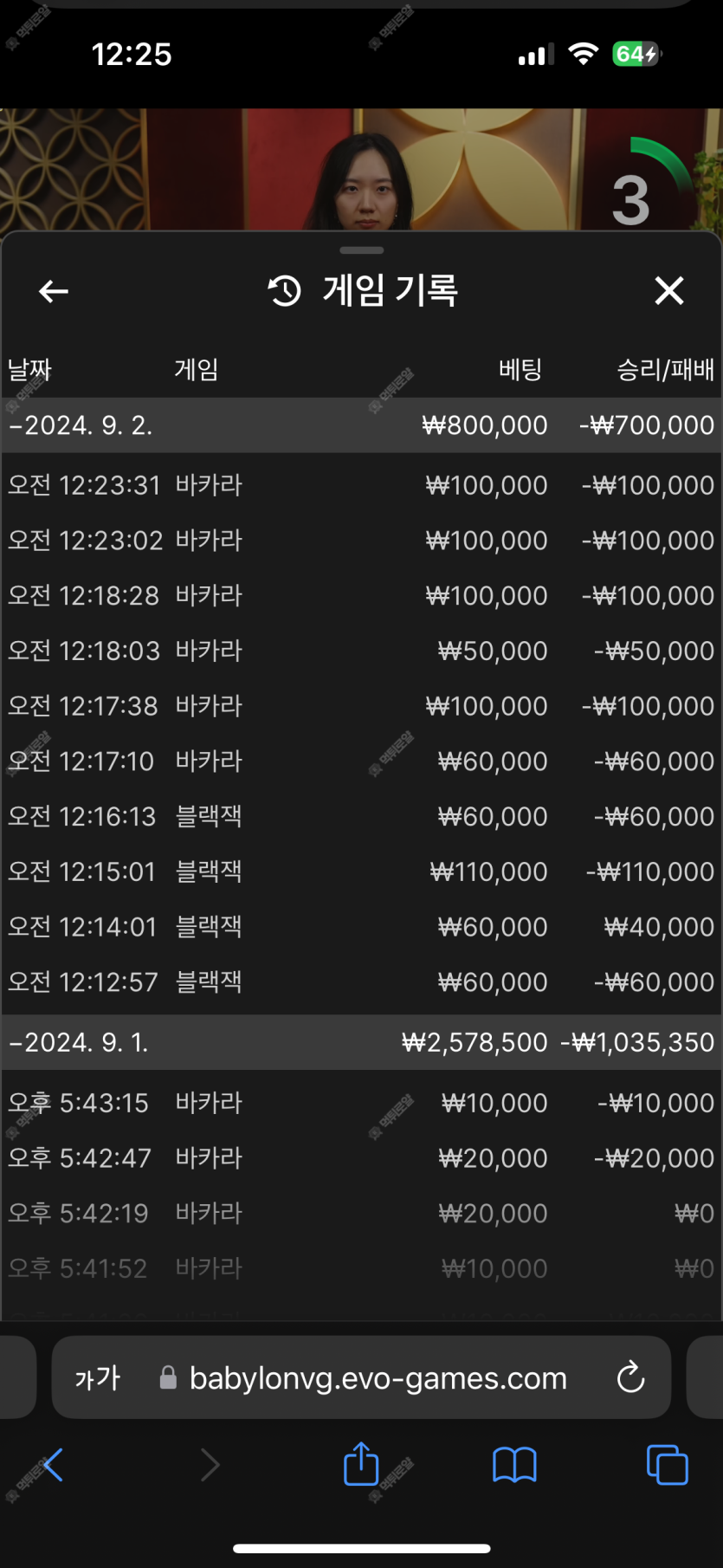
Task: Reload the page in Safari
Action: coord(630,1377)
